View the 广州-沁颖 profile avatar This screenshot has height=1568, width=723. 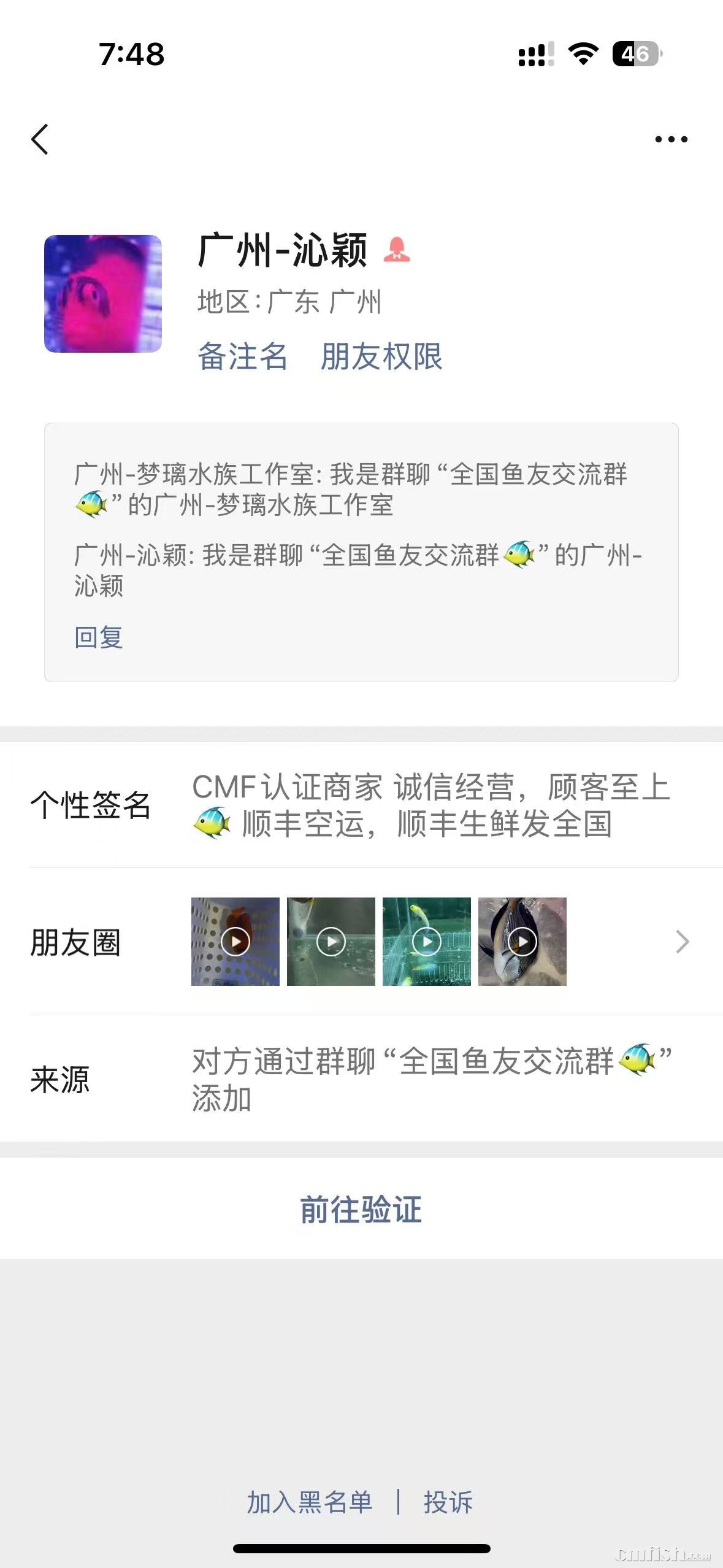103,294
